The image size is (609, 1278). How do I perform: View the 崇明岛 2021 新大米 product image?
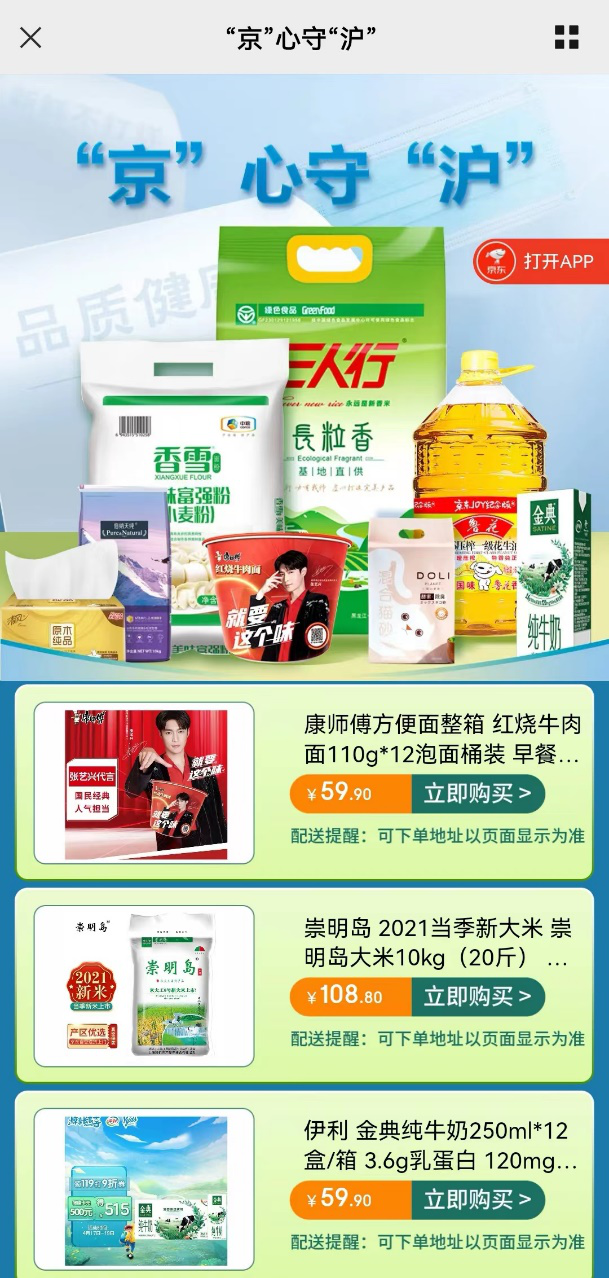tap(144, 985)
